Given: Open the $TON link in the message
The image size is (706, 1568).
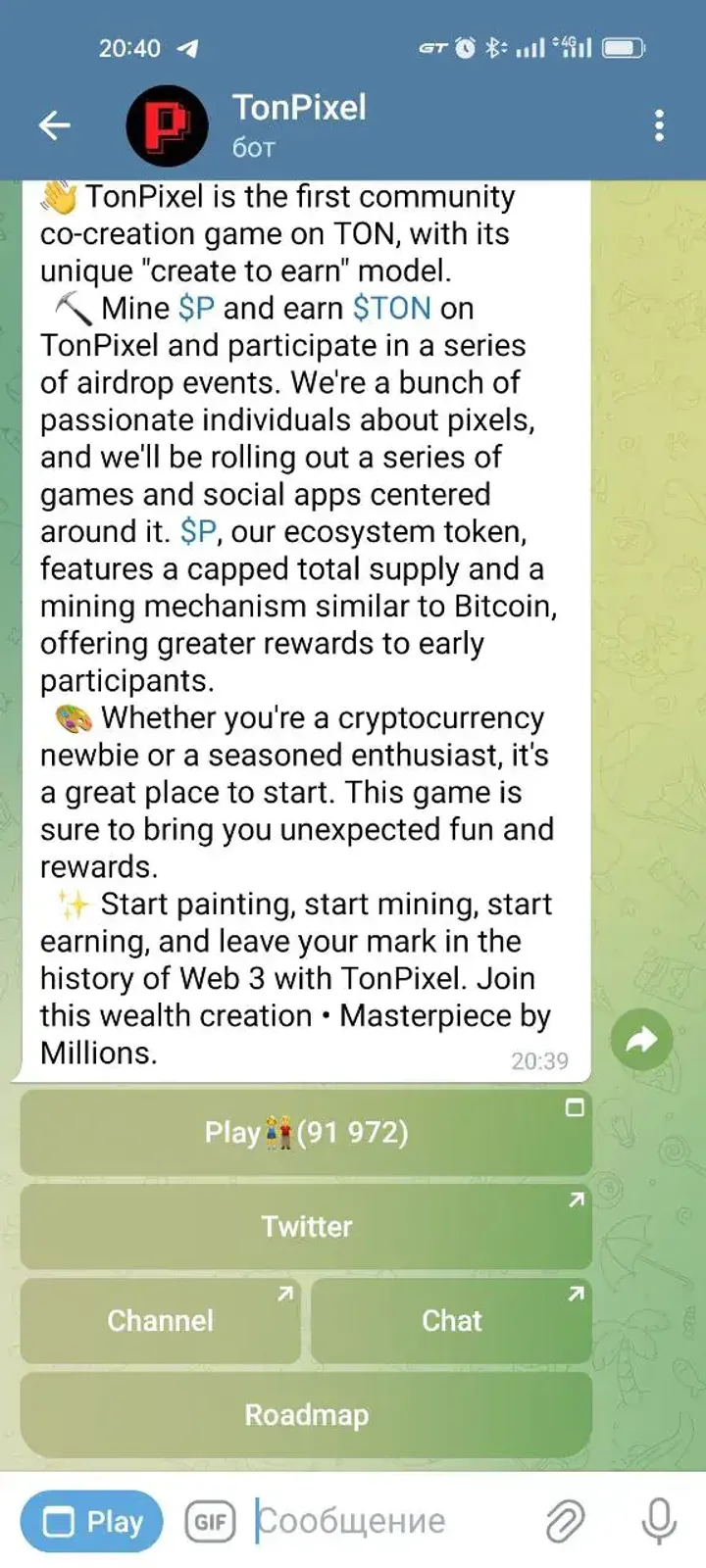Looking at the screenshot, I should [391, 308].
